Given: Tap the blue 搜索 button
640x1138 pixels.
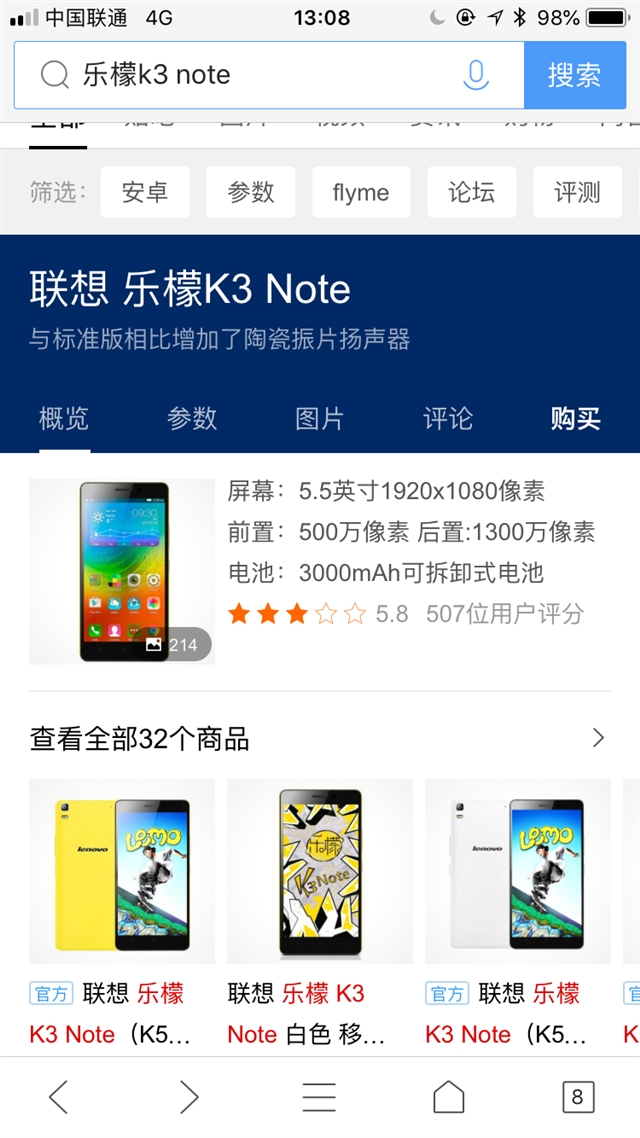Looking at the screenshot, I should (574, 75).
